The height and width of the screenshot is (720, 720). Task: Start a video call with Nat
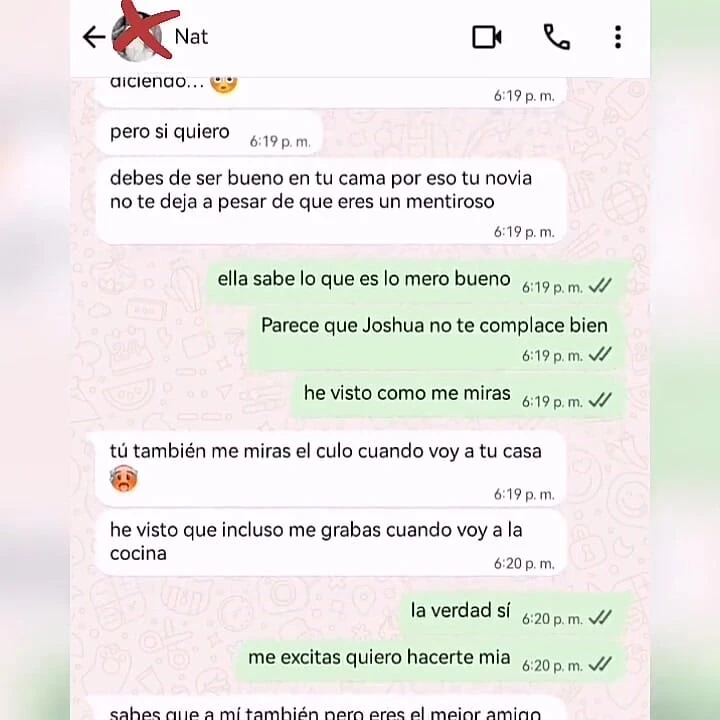pos(487,37)
